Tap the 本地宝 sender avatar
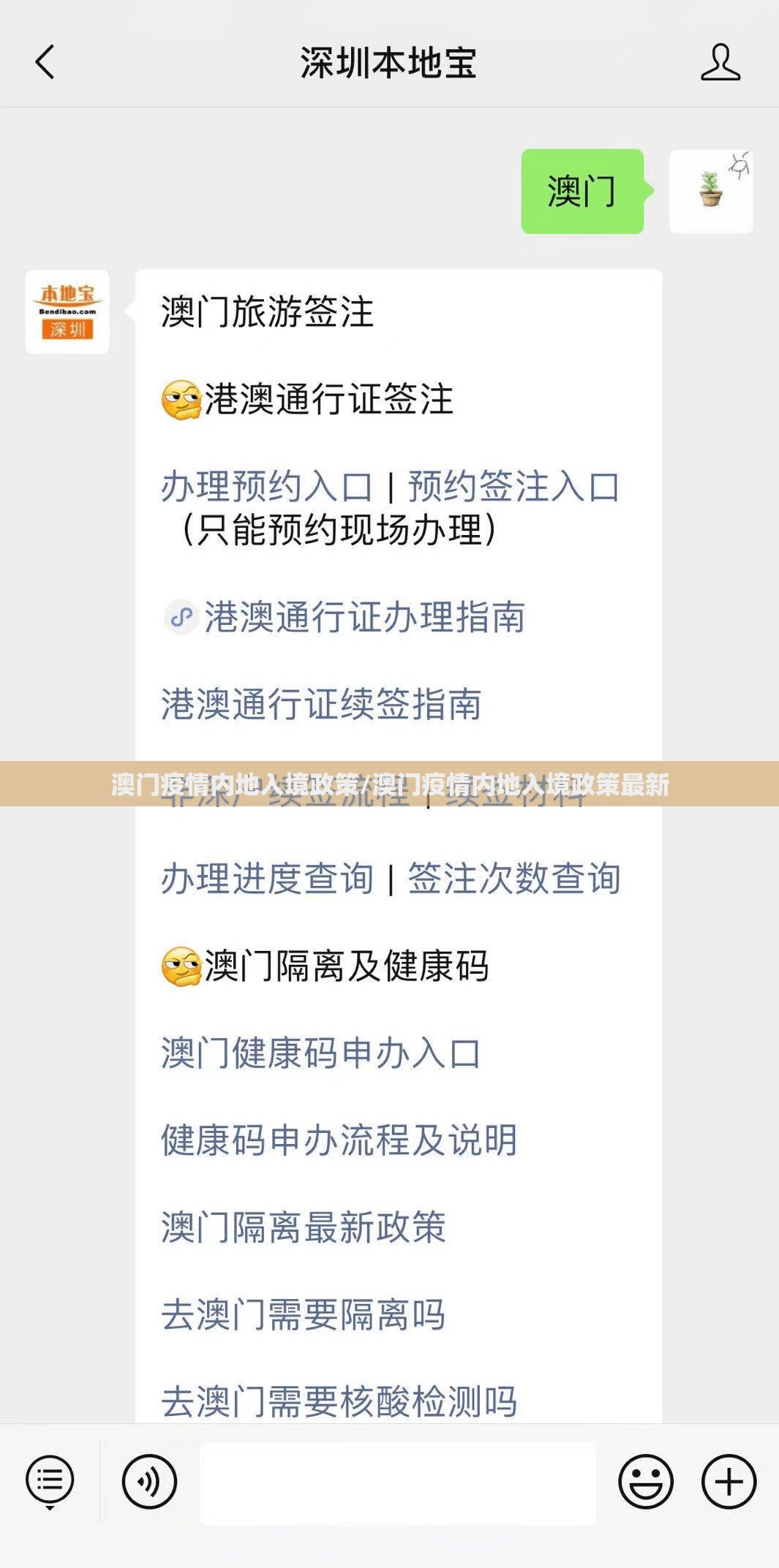 pyautogui.click(x=67, y=312)
